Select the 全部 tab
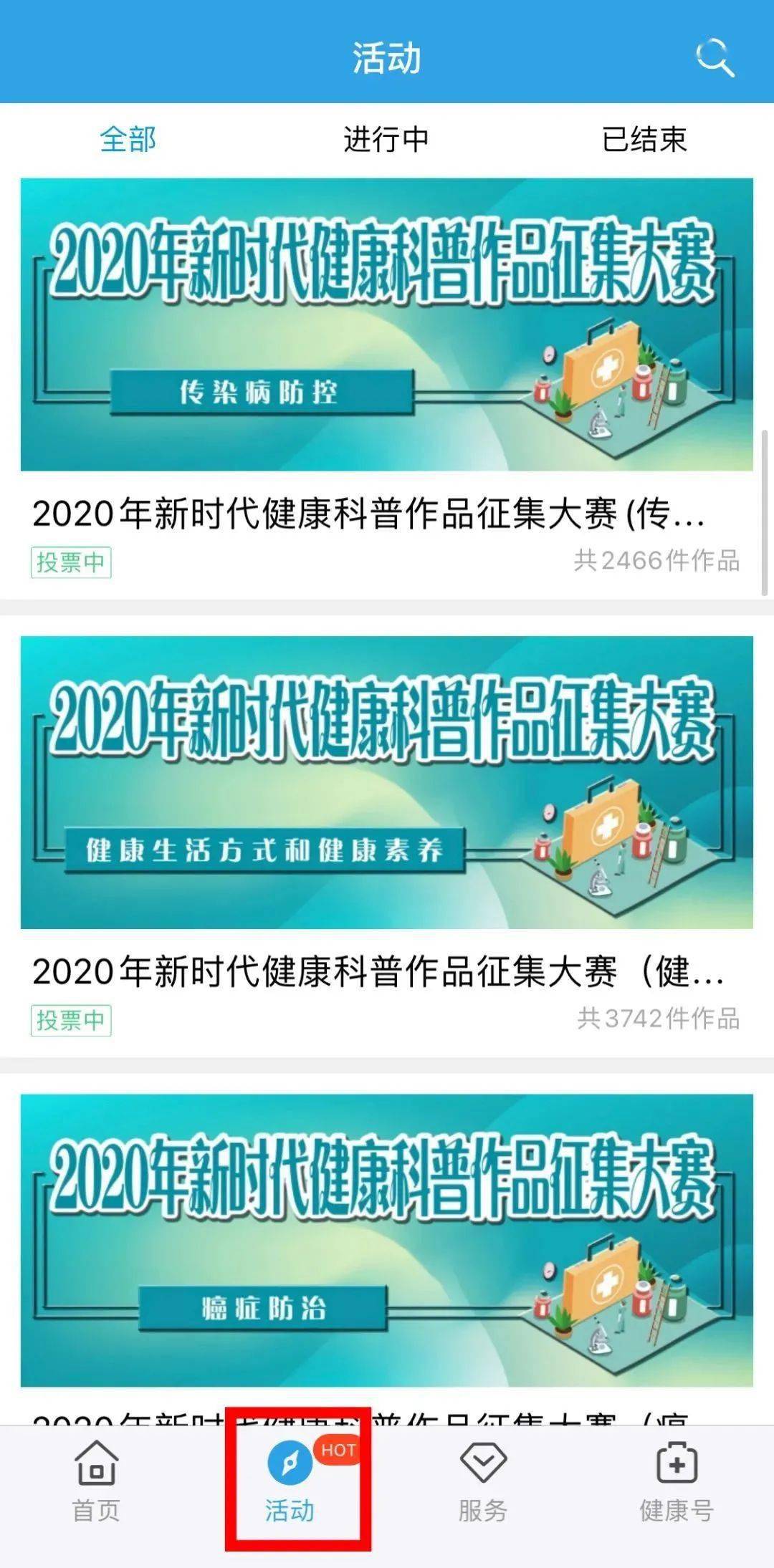 tap(128, 139)
